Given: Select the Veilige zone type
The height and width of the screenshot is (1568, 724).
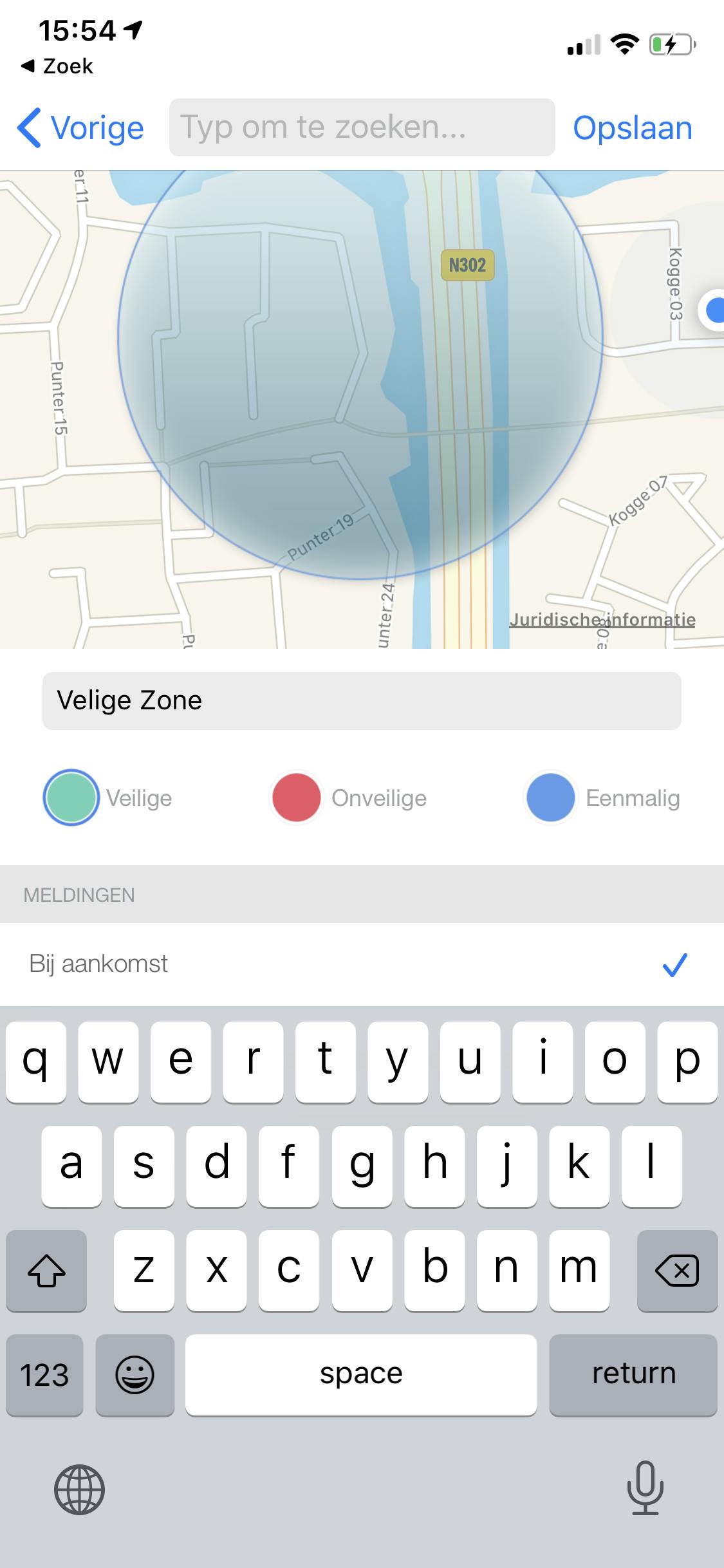Looking at the screenshot, I should coord(71,798).
